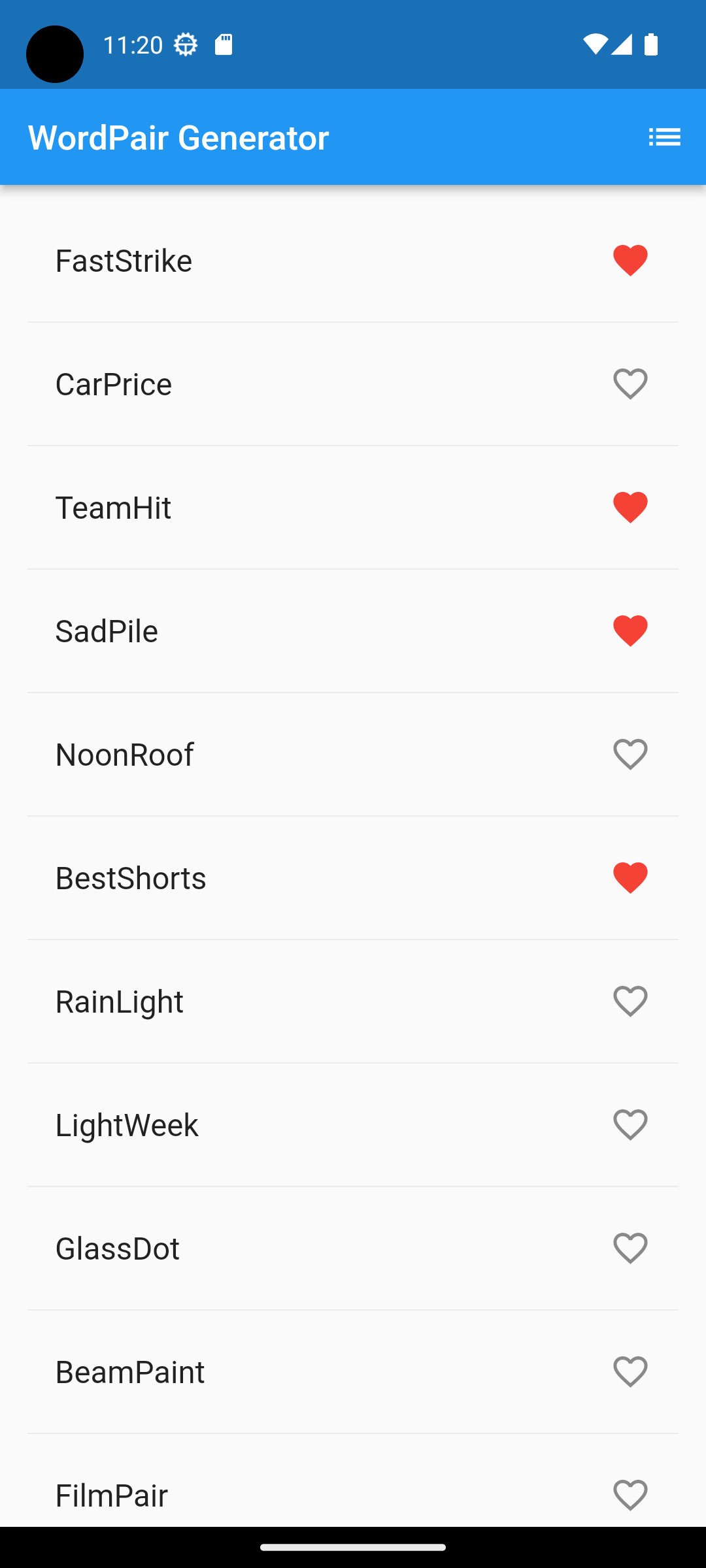The width and height of the screenshot is (706, 1568).
Task: Open the favorites list via the app bar icon
Action: point(664,137)
